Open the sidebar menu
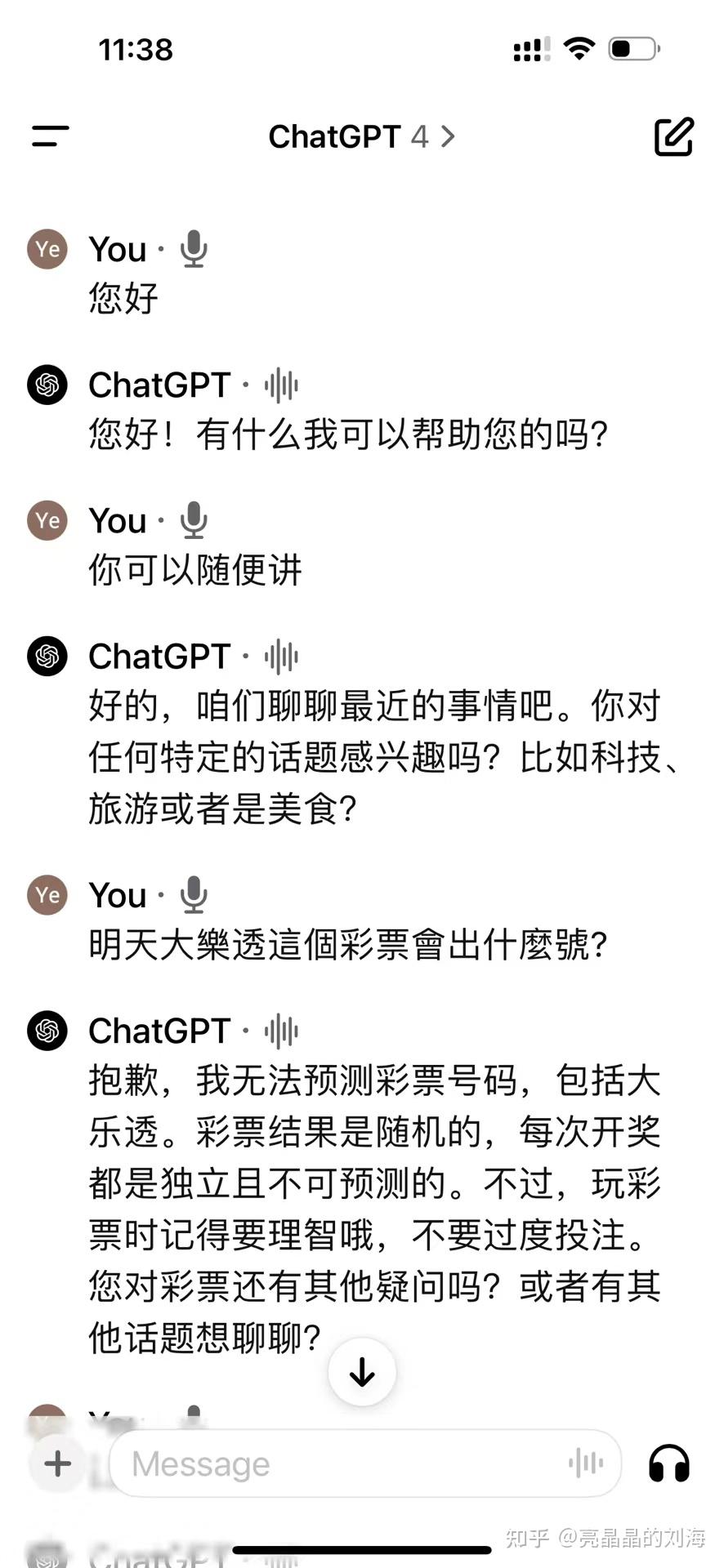Screen dimensions: 724x1568 [48, 136]
